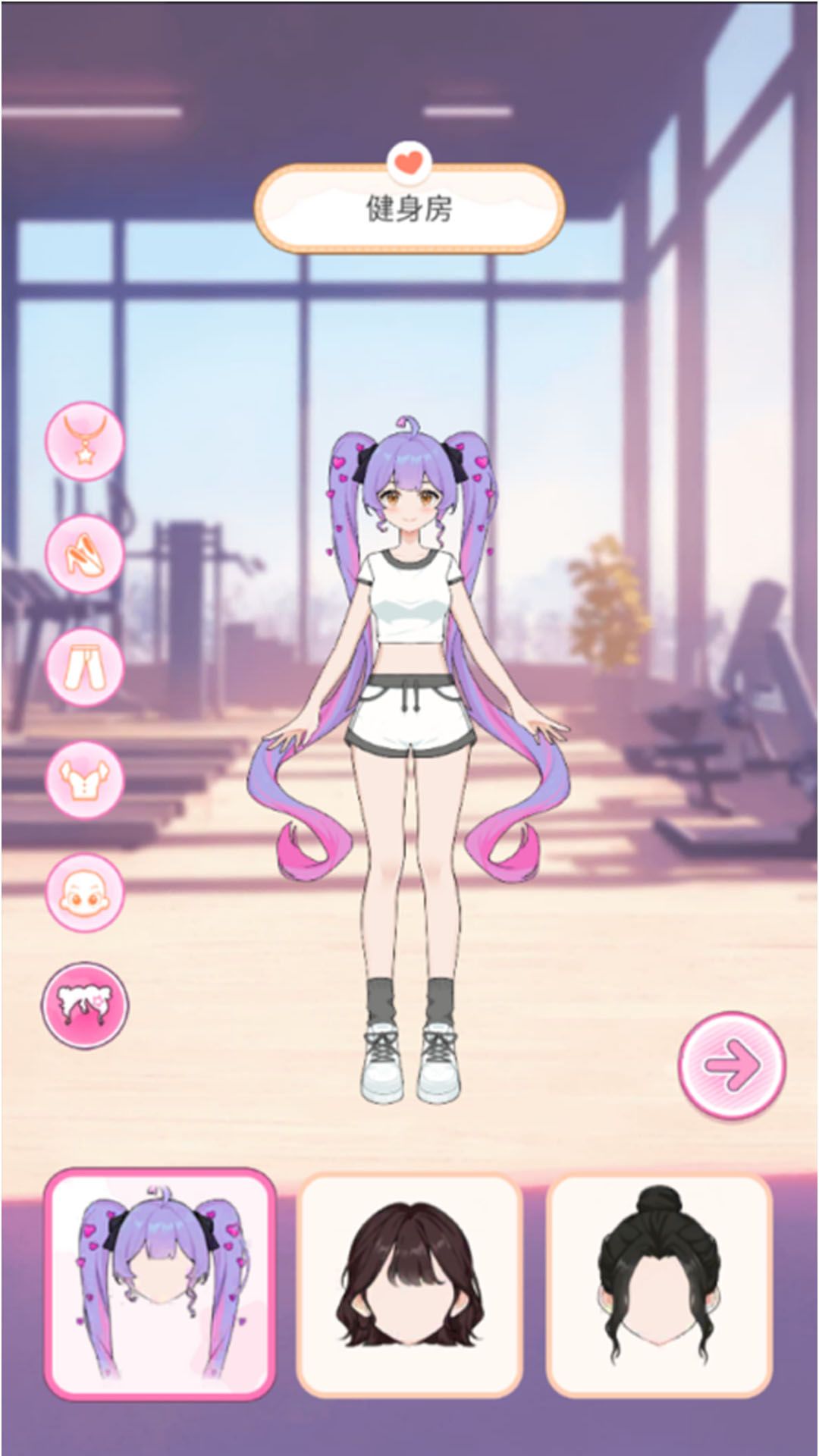Image resolution: width=819 pixels, height=1456 pixels.
Task: Open the tops shirt category
Action: point(84,780)
